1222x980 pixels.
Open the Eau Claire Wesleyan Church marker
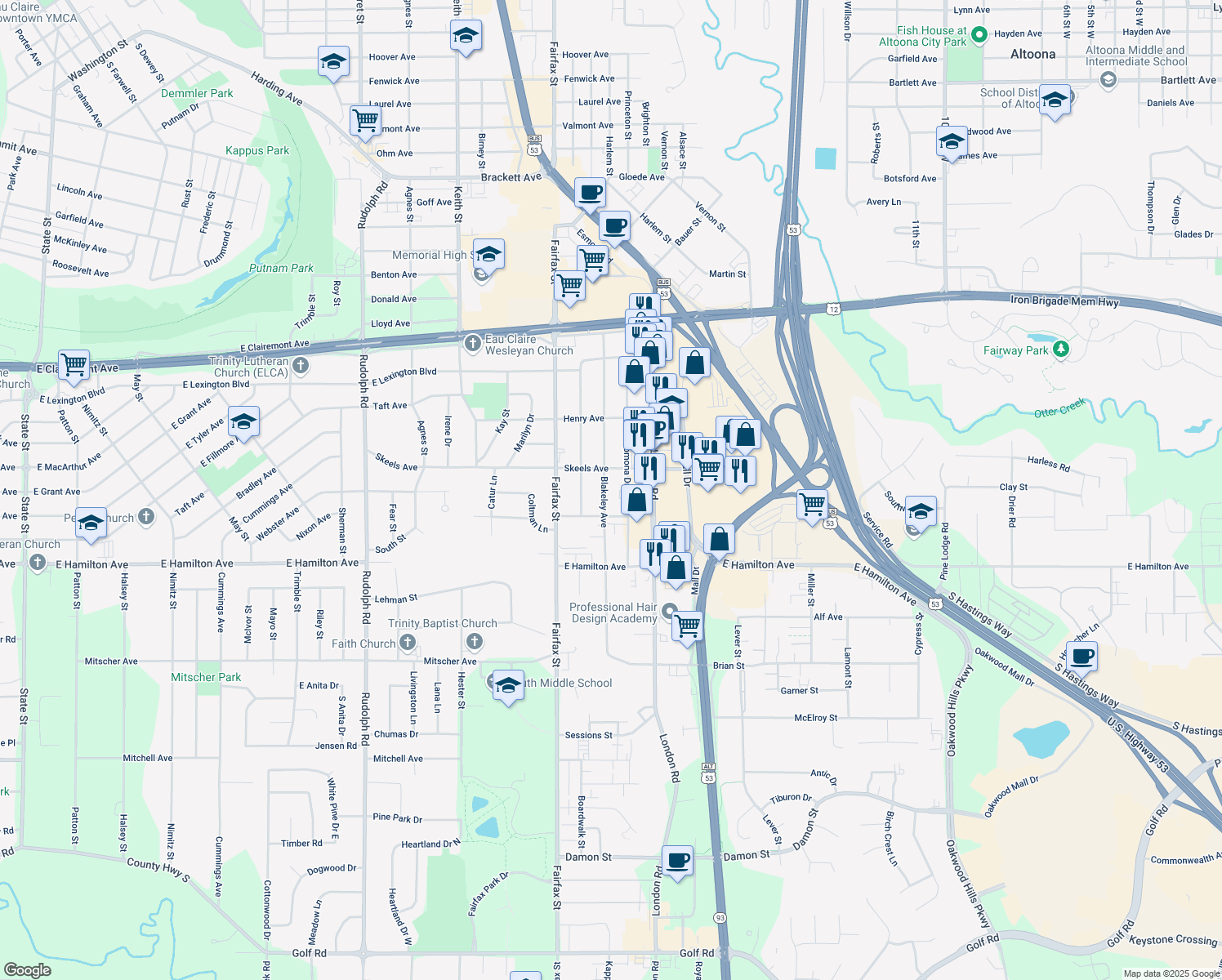coord(472,344)
